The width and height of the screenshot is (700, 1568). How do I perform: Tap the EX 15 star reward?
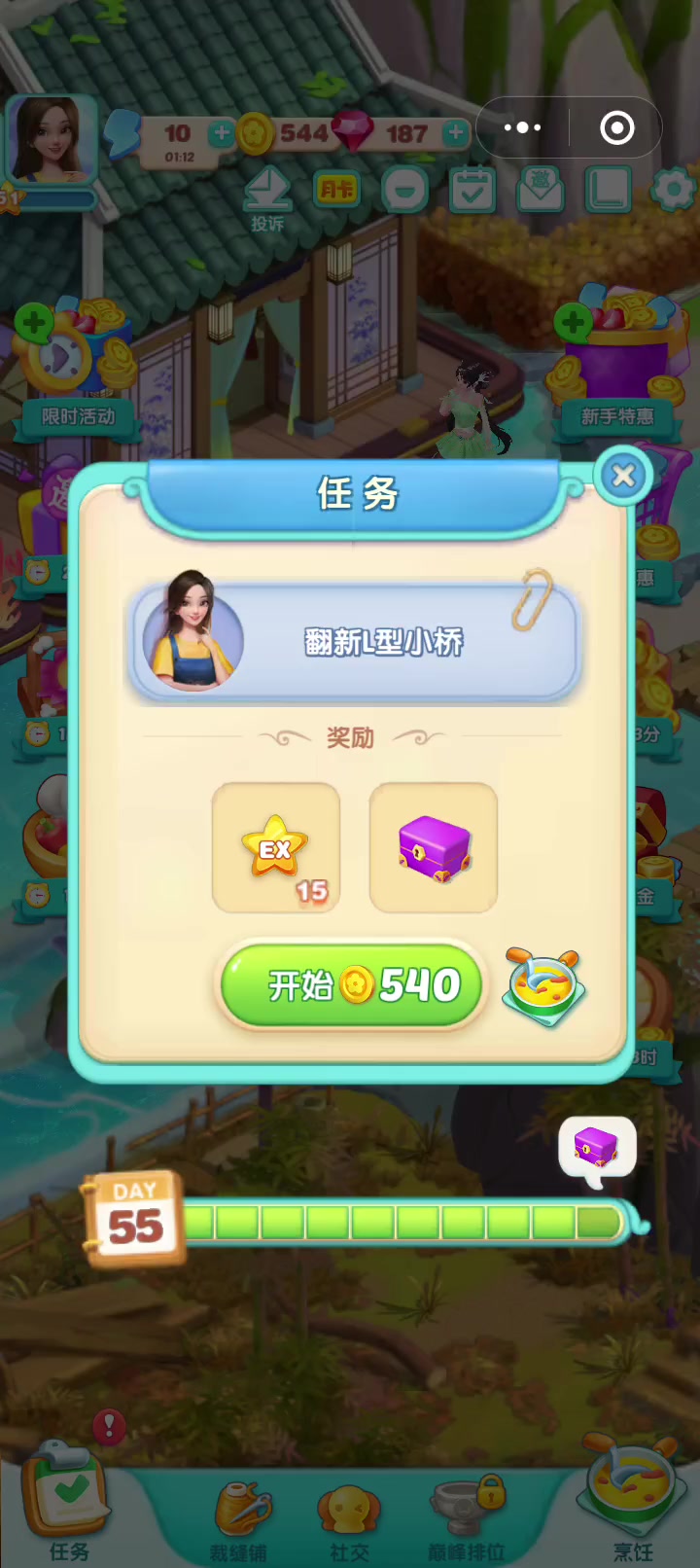(276, 847)
